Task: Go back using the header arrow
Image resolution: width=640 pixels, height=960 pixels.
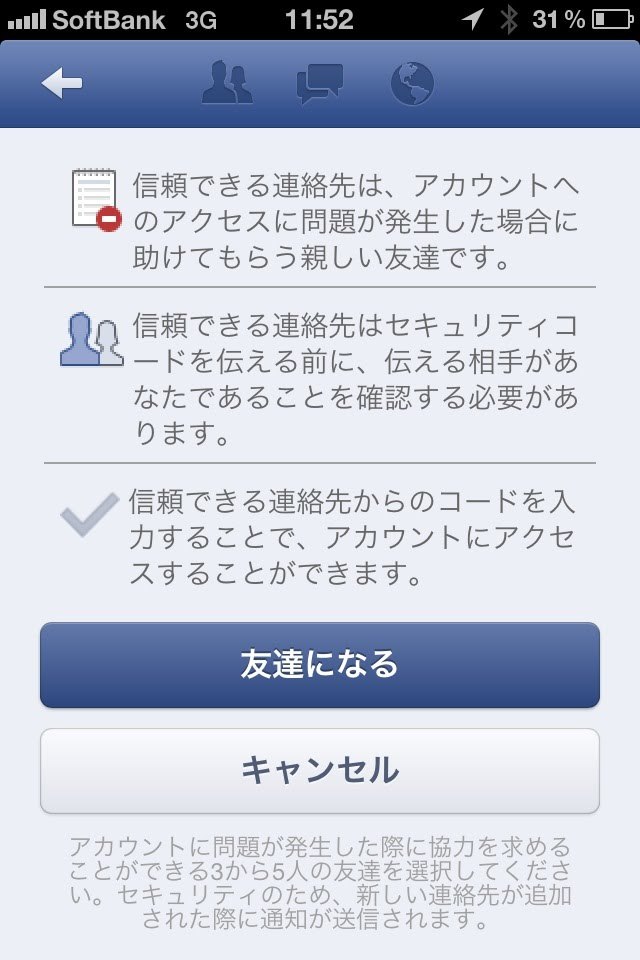Action: click(x=62, y=85)
